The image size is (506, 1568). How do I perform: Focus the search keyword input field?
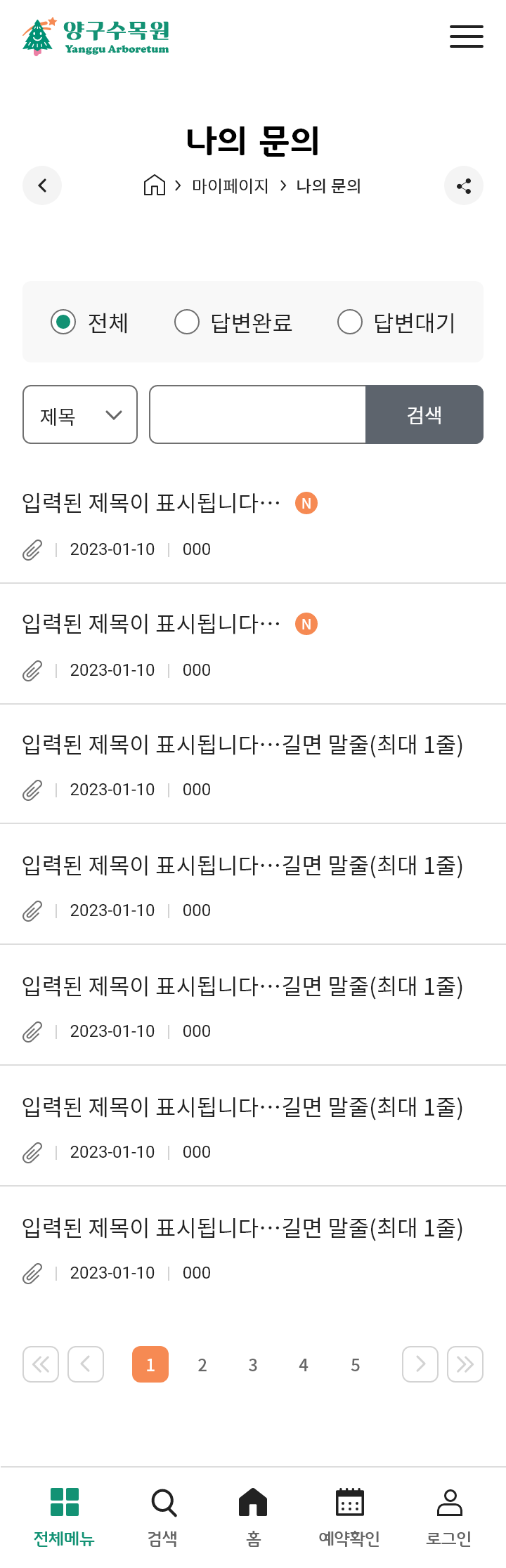(258, 414)
